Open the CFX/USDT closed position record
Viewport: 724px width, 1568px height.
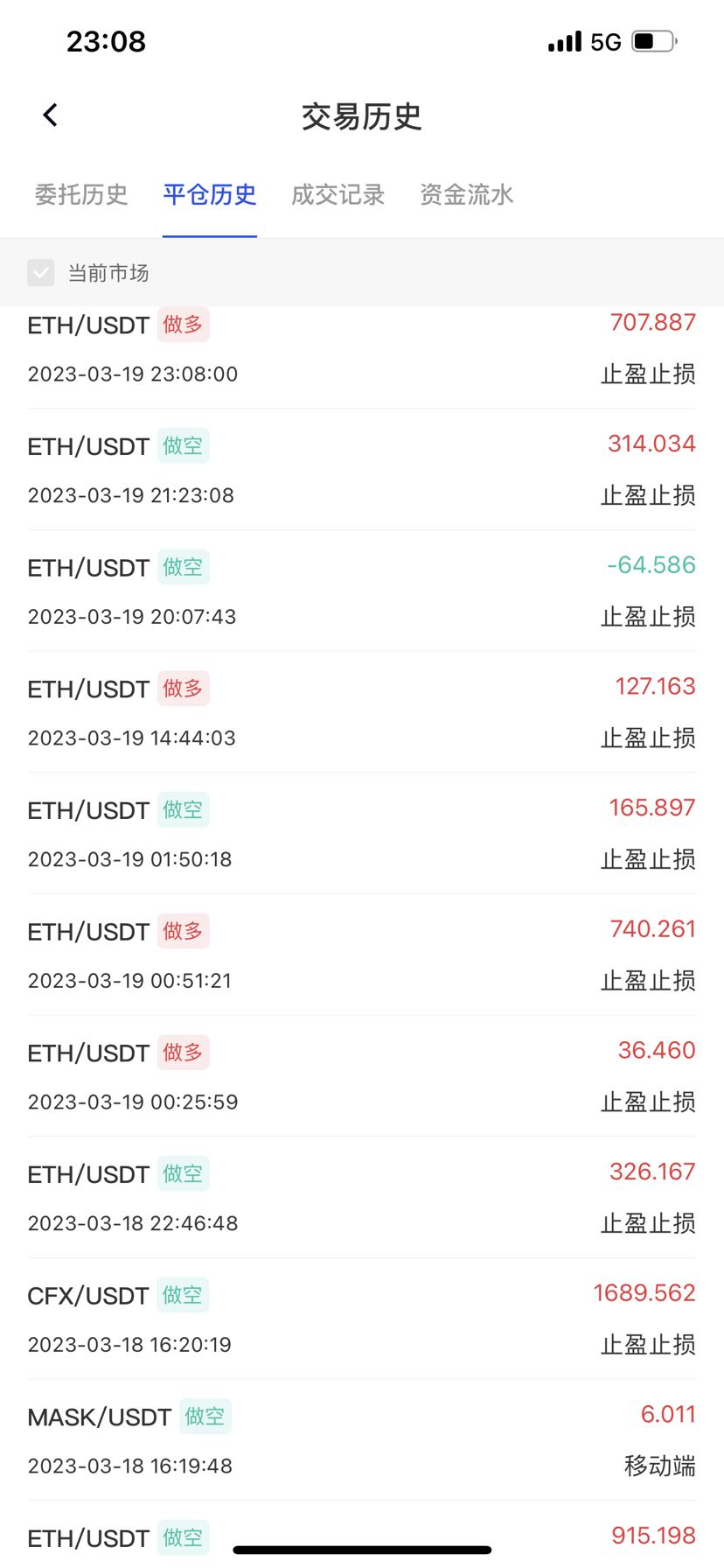(x=361, y=1319)
